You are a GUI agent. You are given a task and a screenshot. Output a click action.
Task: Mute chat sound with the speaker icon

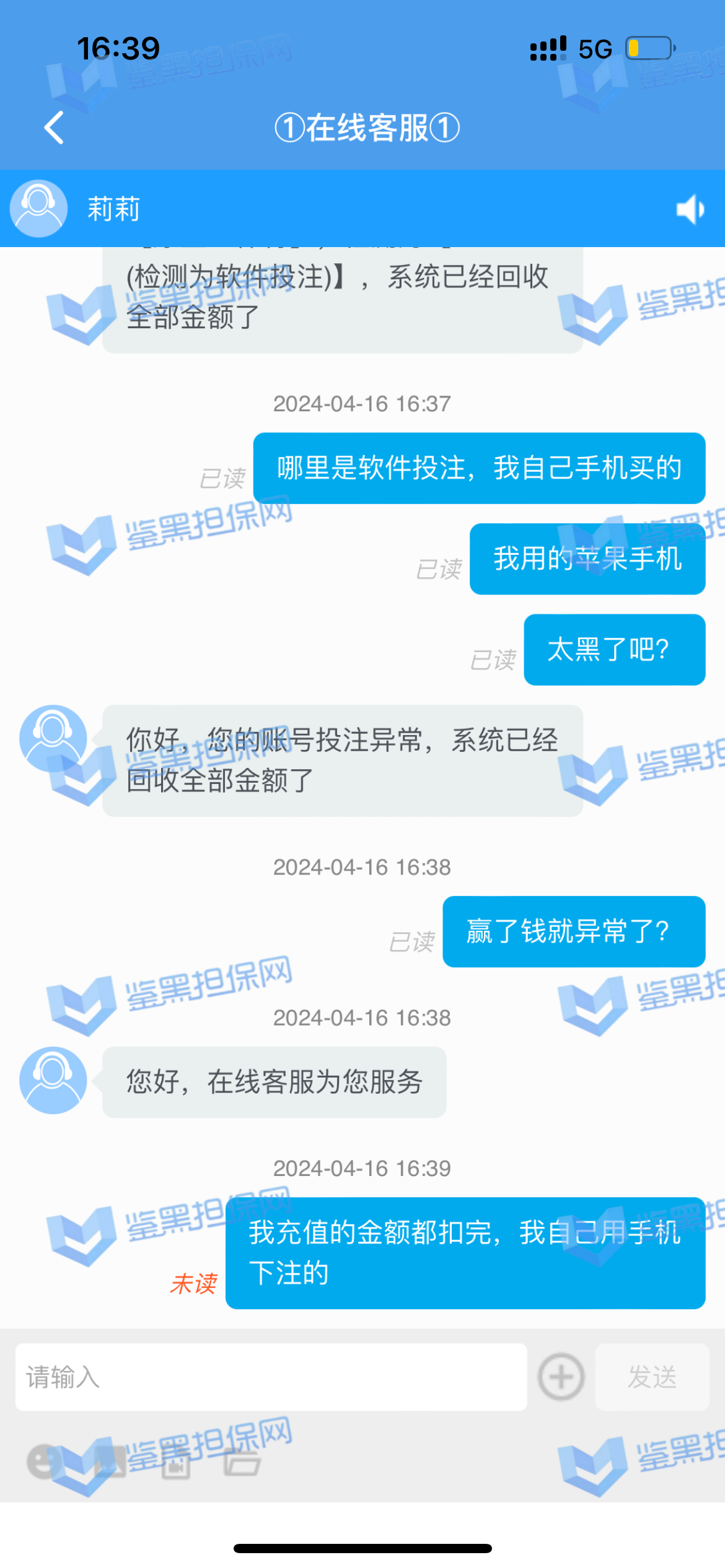tap(690, 209)
